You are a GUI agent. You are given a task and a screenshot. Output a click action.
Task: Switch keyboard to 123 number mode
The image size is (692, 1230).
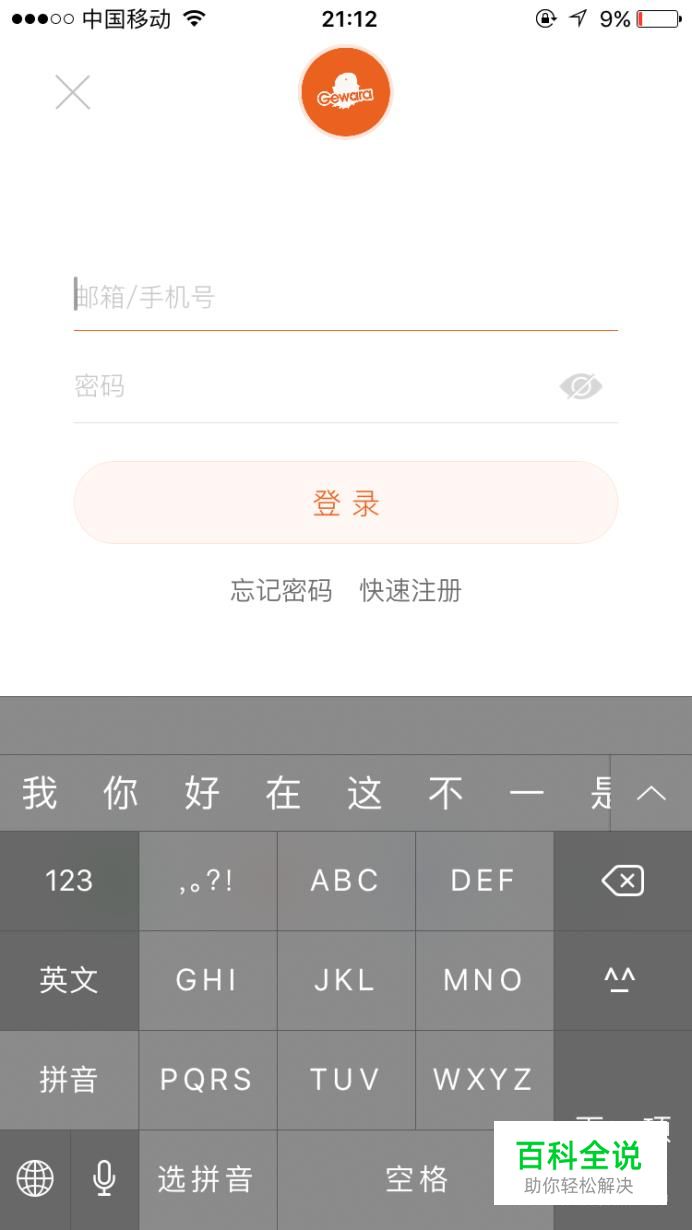pos(69,881)
